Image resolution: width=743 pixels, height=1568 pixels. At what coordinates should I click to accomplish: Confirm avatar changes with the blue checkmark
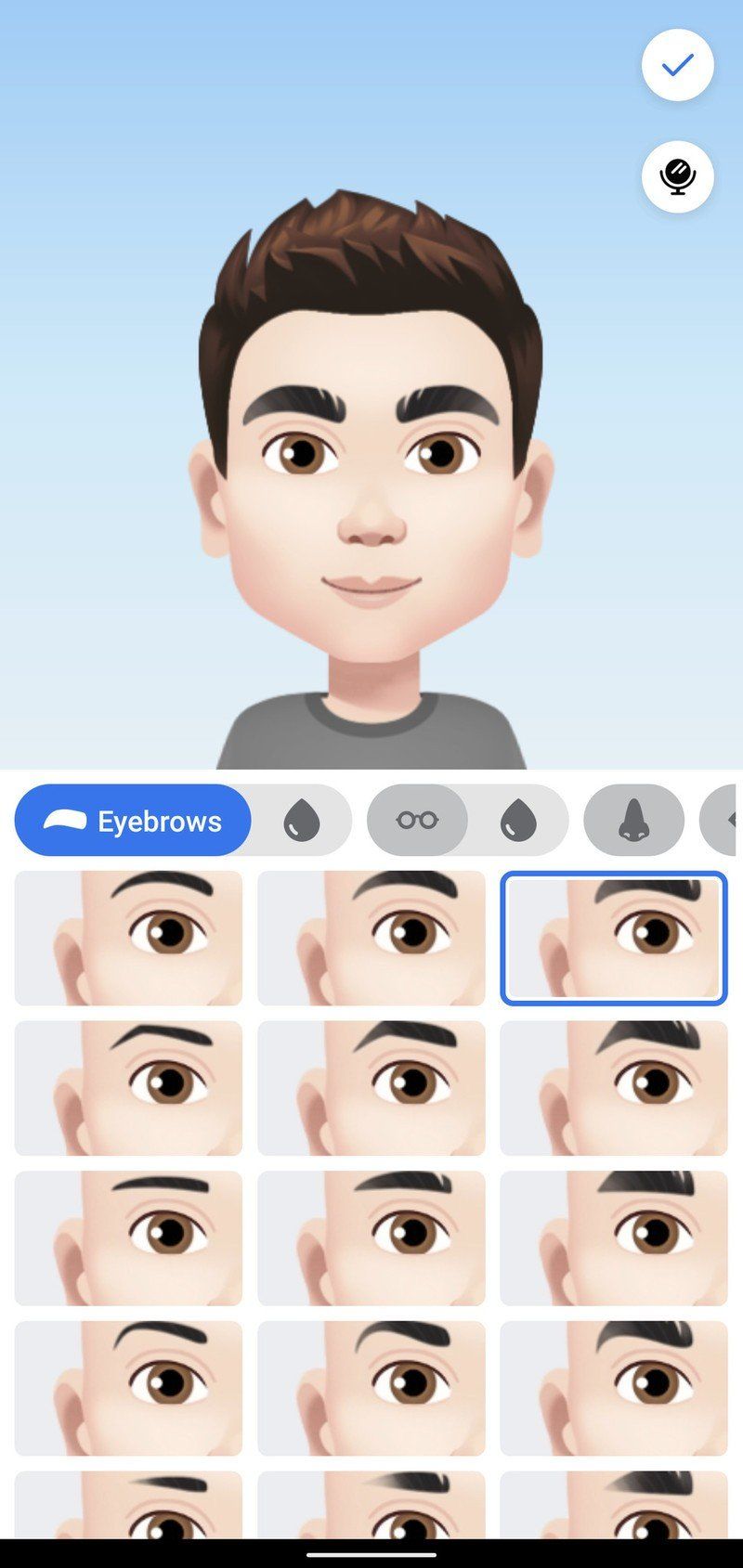click(676, 65)
